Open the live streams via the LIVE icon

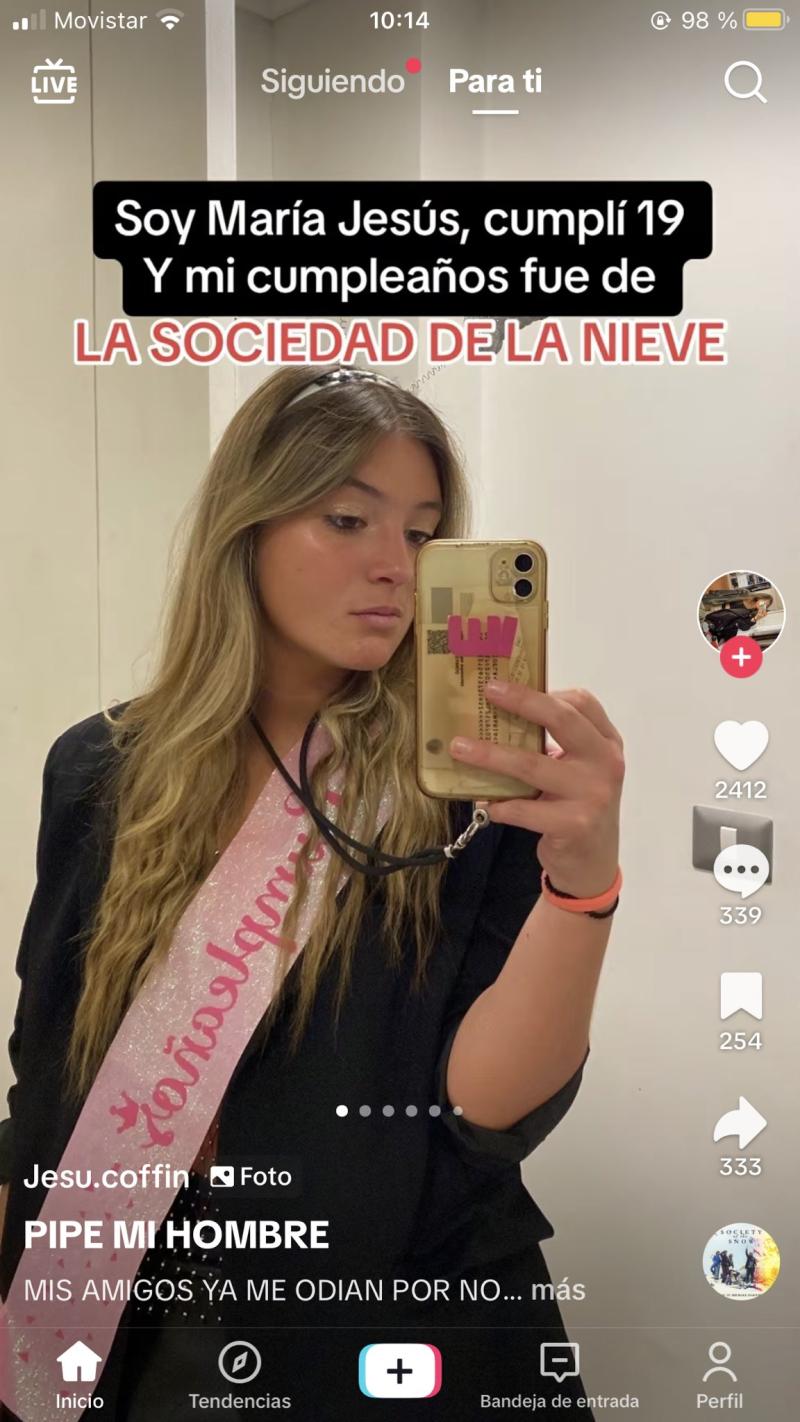[x=55, y=82]
